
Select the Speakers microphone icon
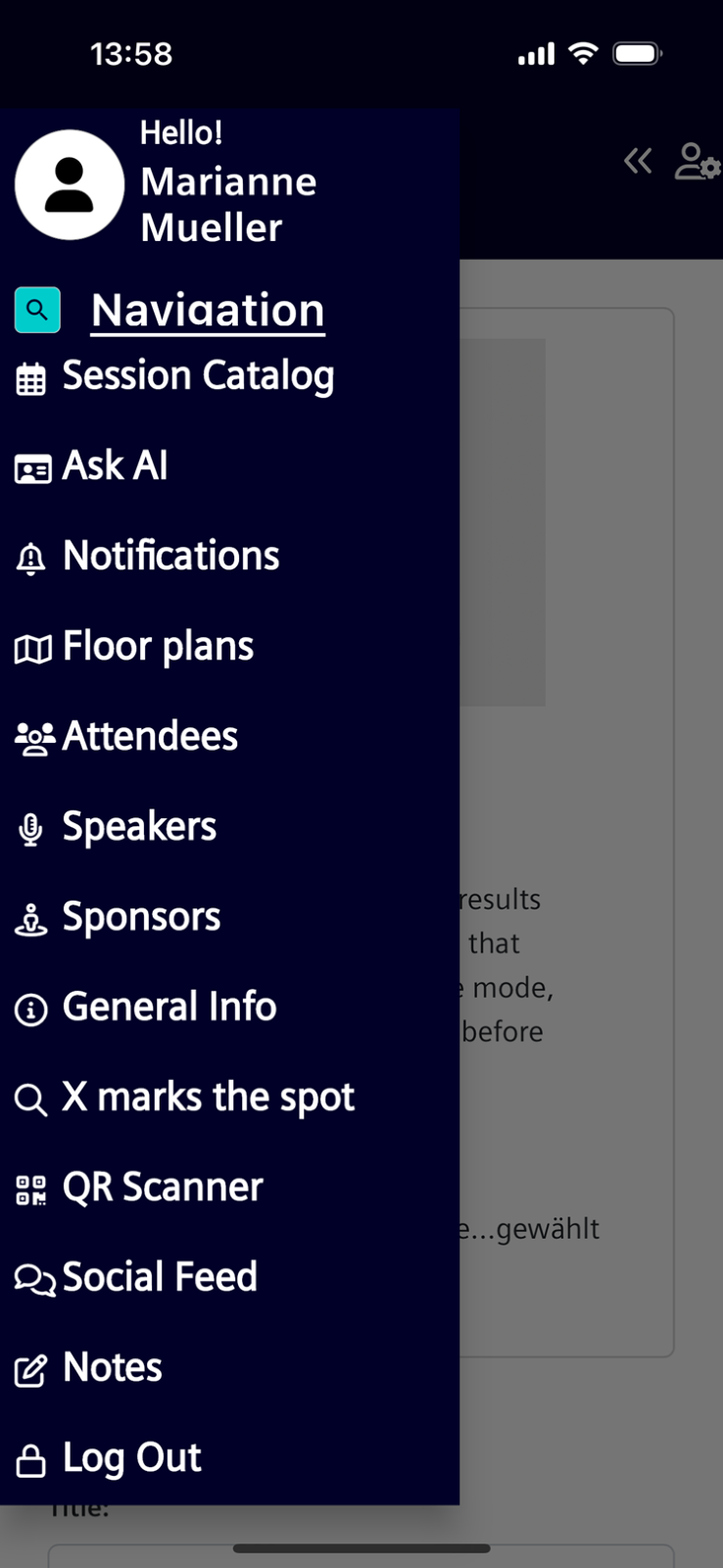pyautogui.click(x=30, y=828)
